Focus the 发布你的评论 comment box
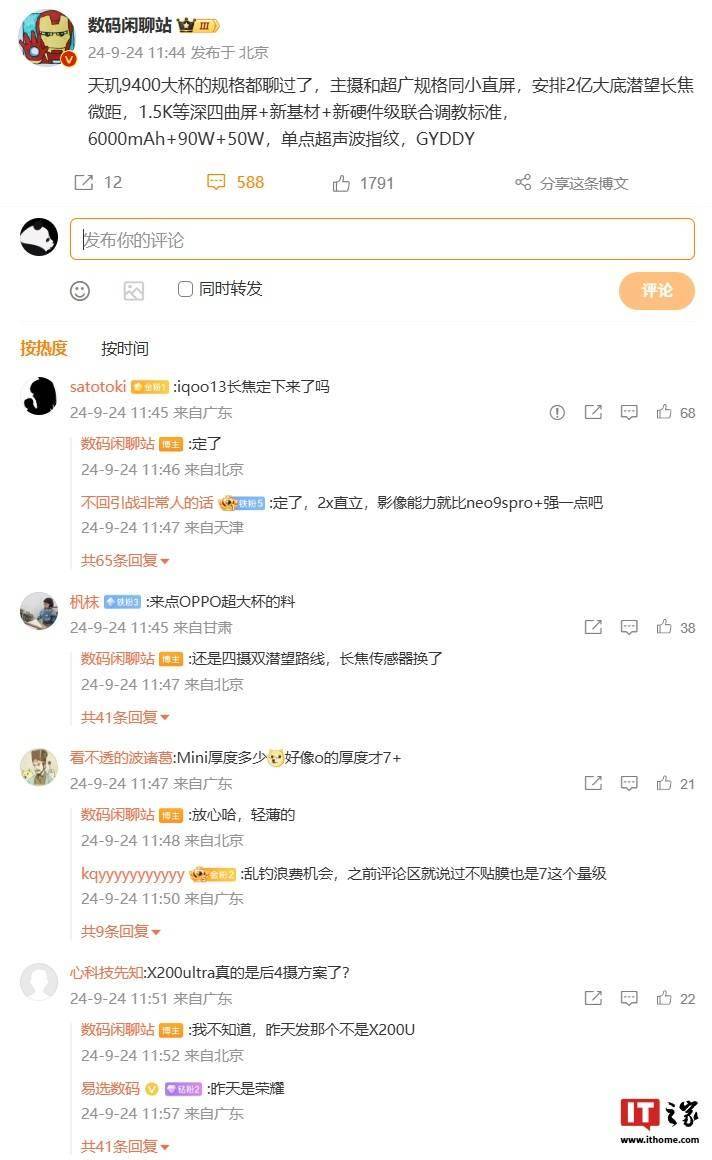The image size is (712, 1160). click(382, 240)
